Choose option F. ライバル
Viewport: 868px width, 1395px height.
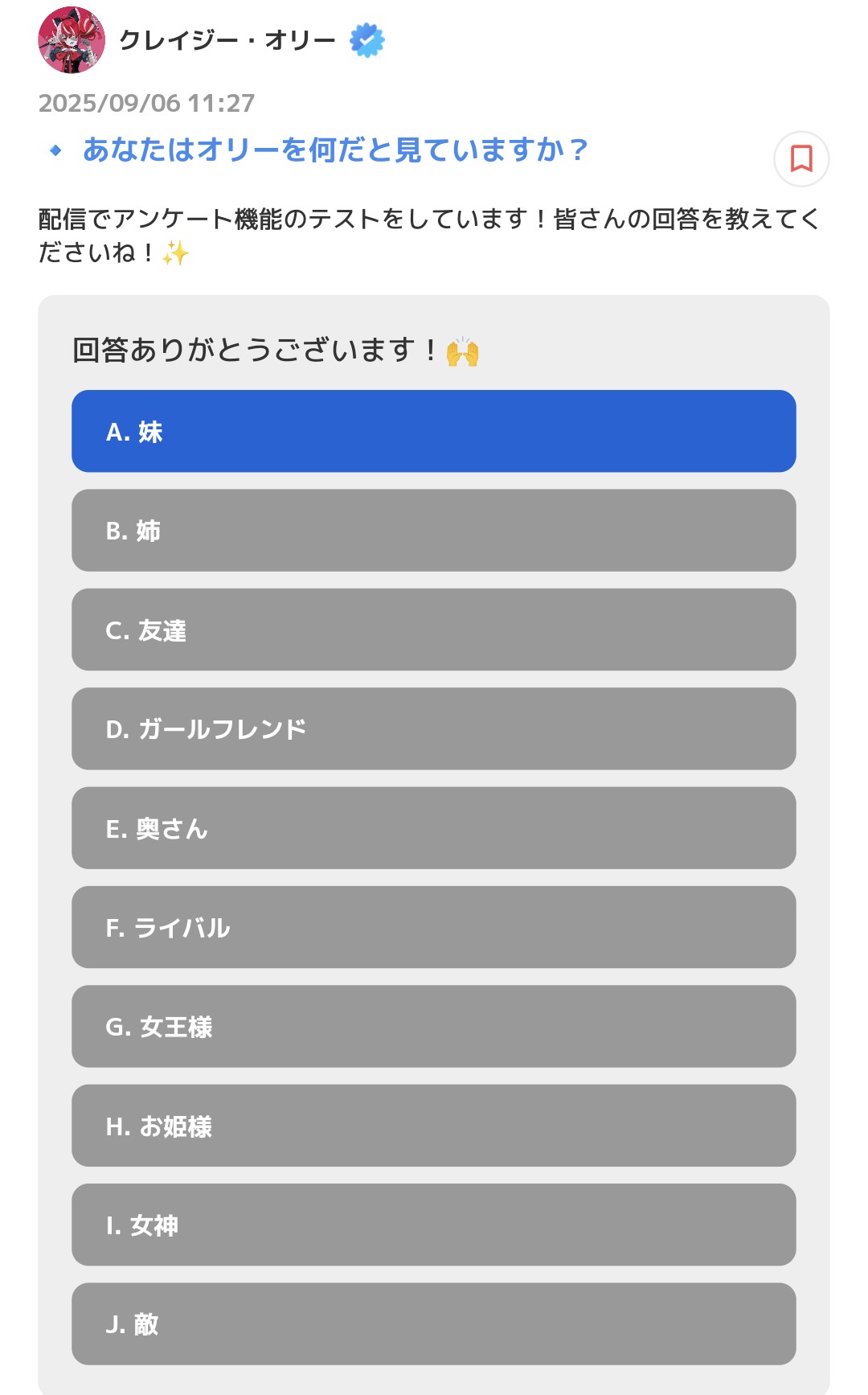[434, 927]
